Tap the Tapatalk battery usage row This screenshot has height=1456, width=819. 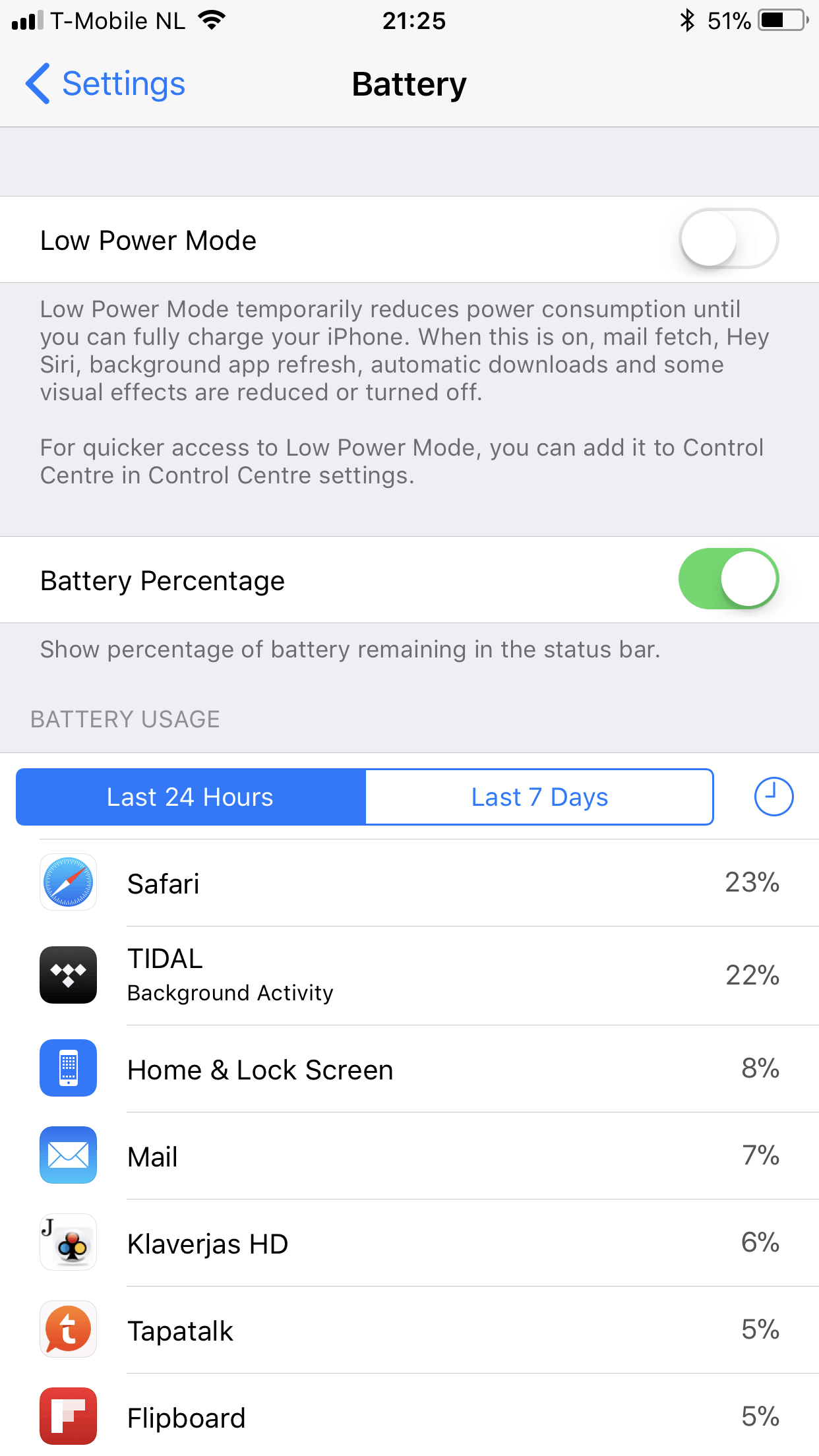(409, 1330)
